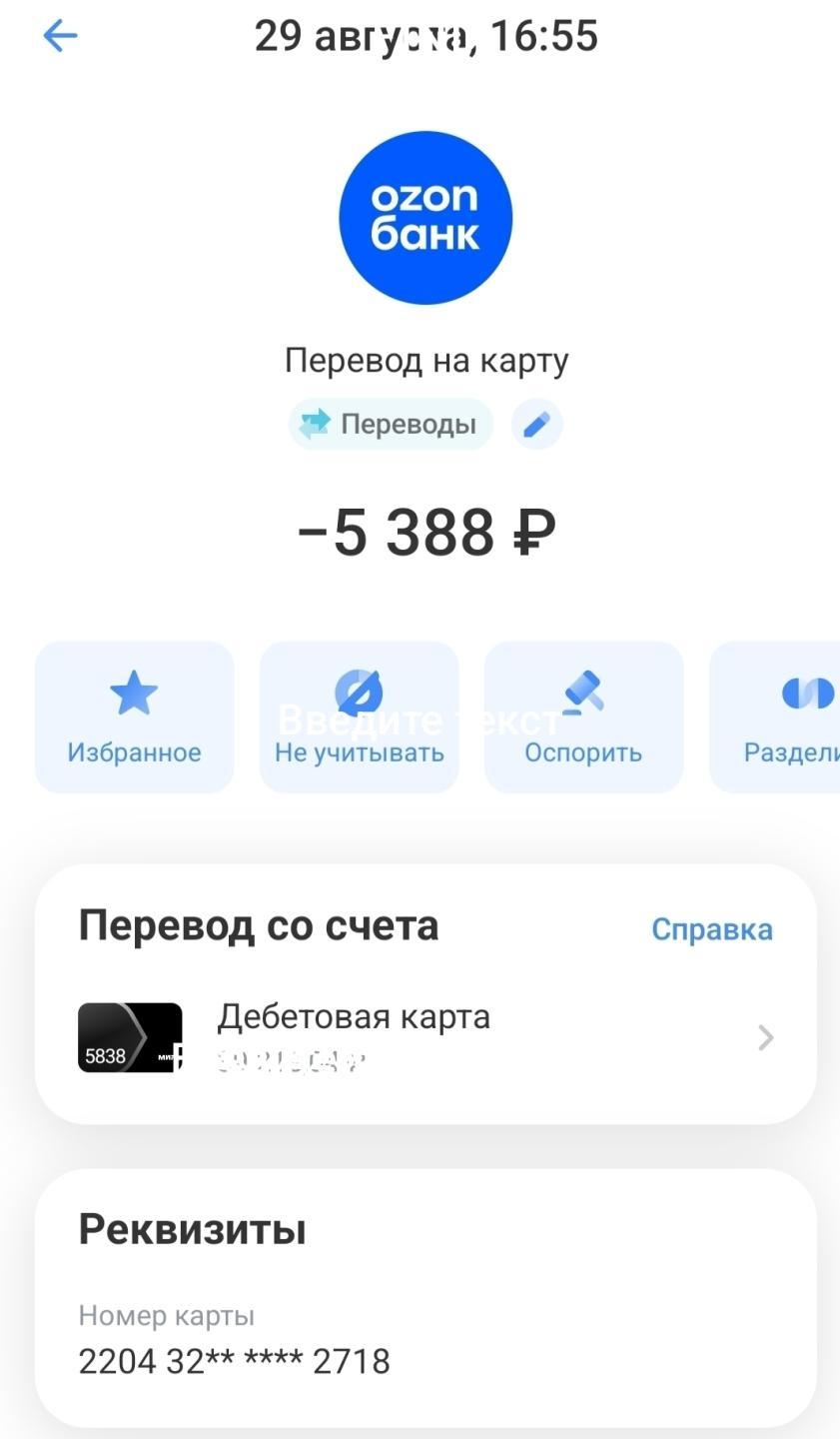Tap the Разделить button
The height and width of the screenshot is (1439, 840).
pyautogui.click(x=775, y=718)
